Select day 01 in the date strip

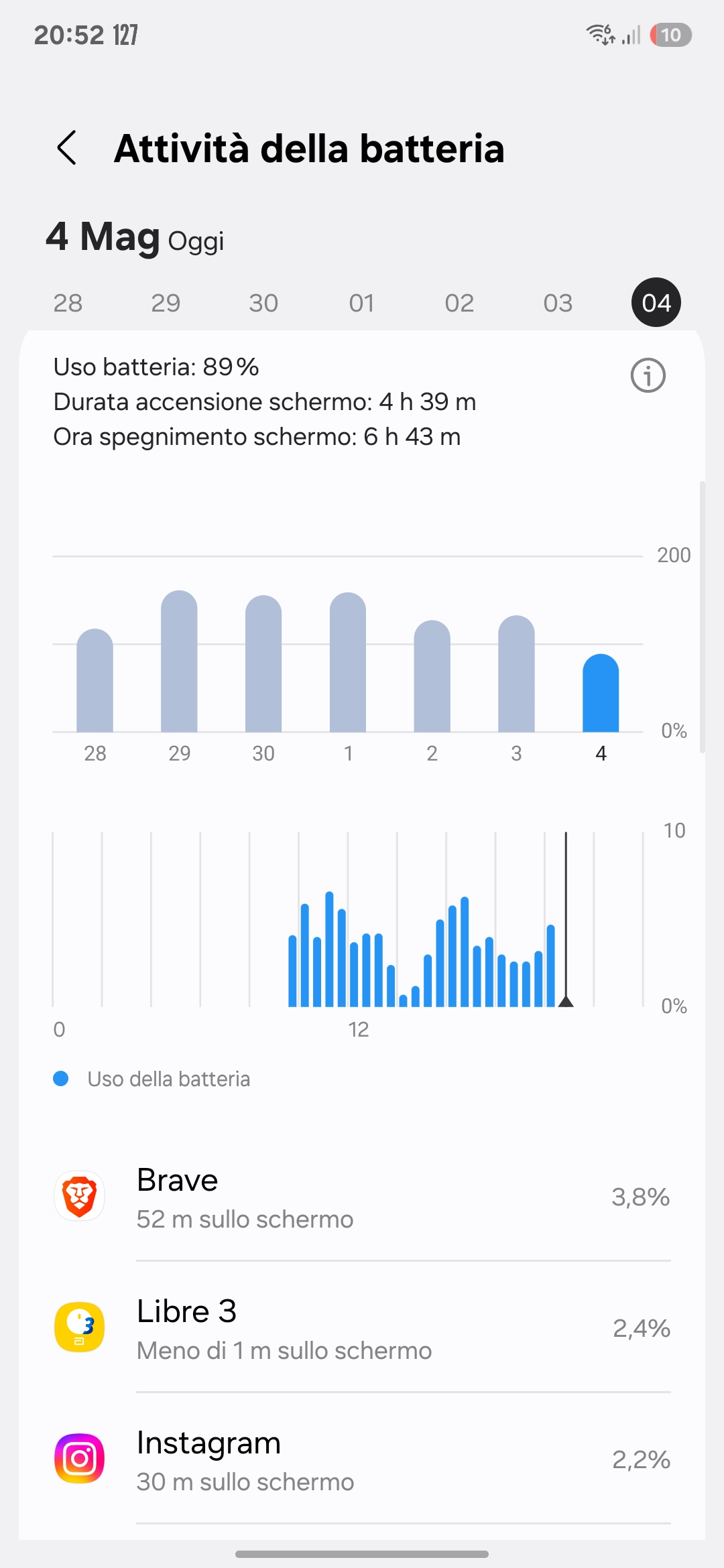click(x=361, y=303)
